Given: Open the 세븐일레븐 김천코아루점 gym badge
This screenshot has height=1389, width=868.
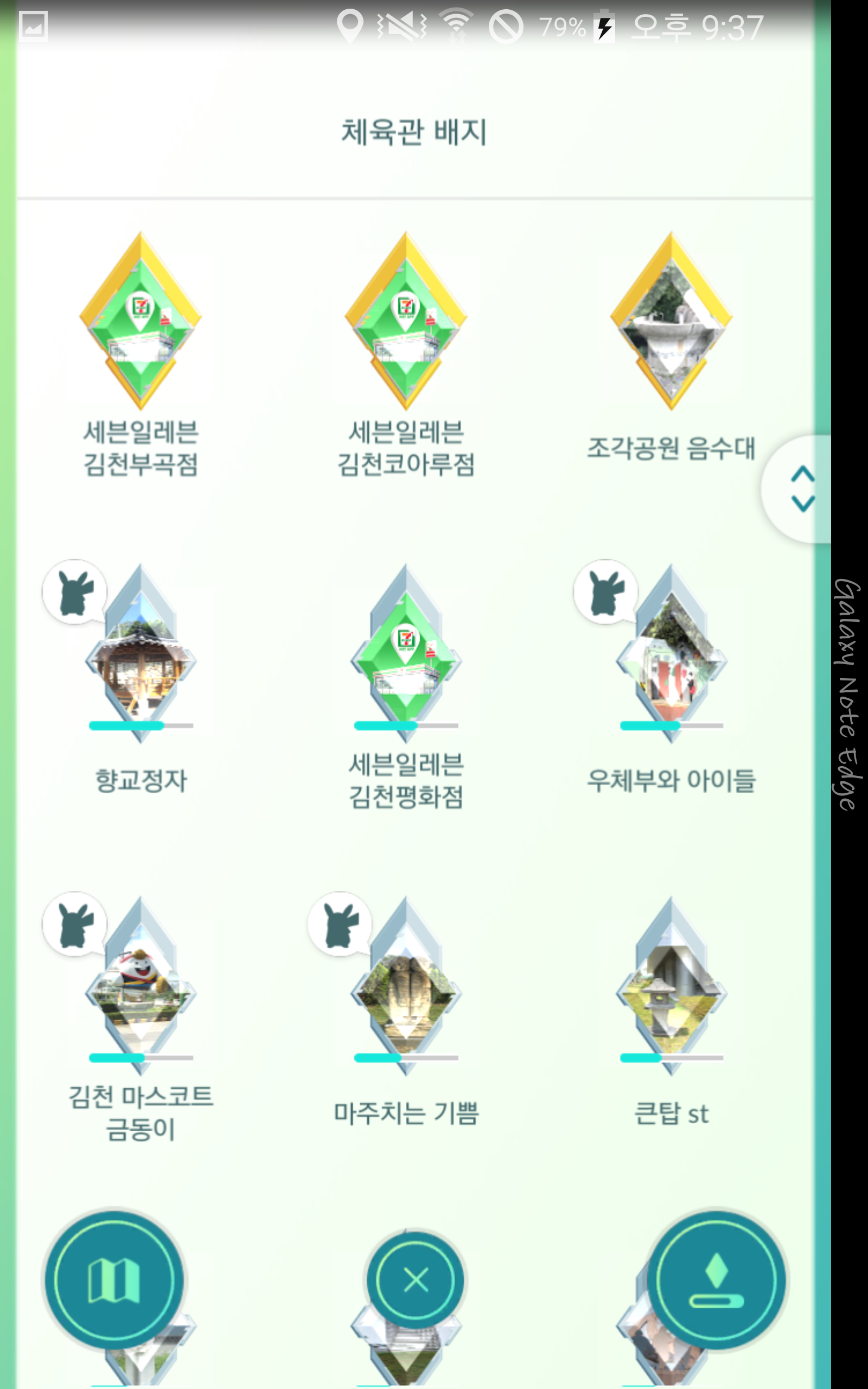Looking at the screenshot, I should click(406, 321).
